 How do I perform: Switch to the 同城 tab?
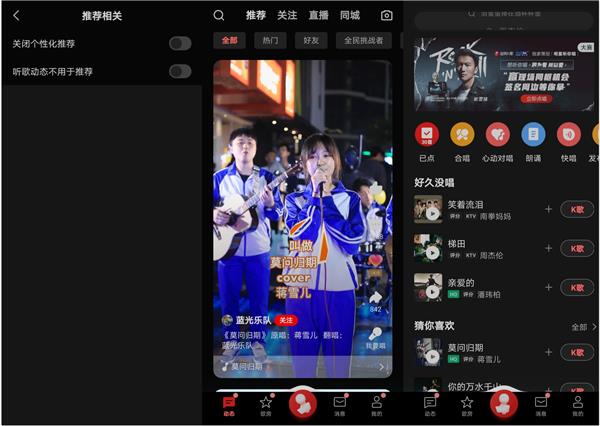(349, 15)
